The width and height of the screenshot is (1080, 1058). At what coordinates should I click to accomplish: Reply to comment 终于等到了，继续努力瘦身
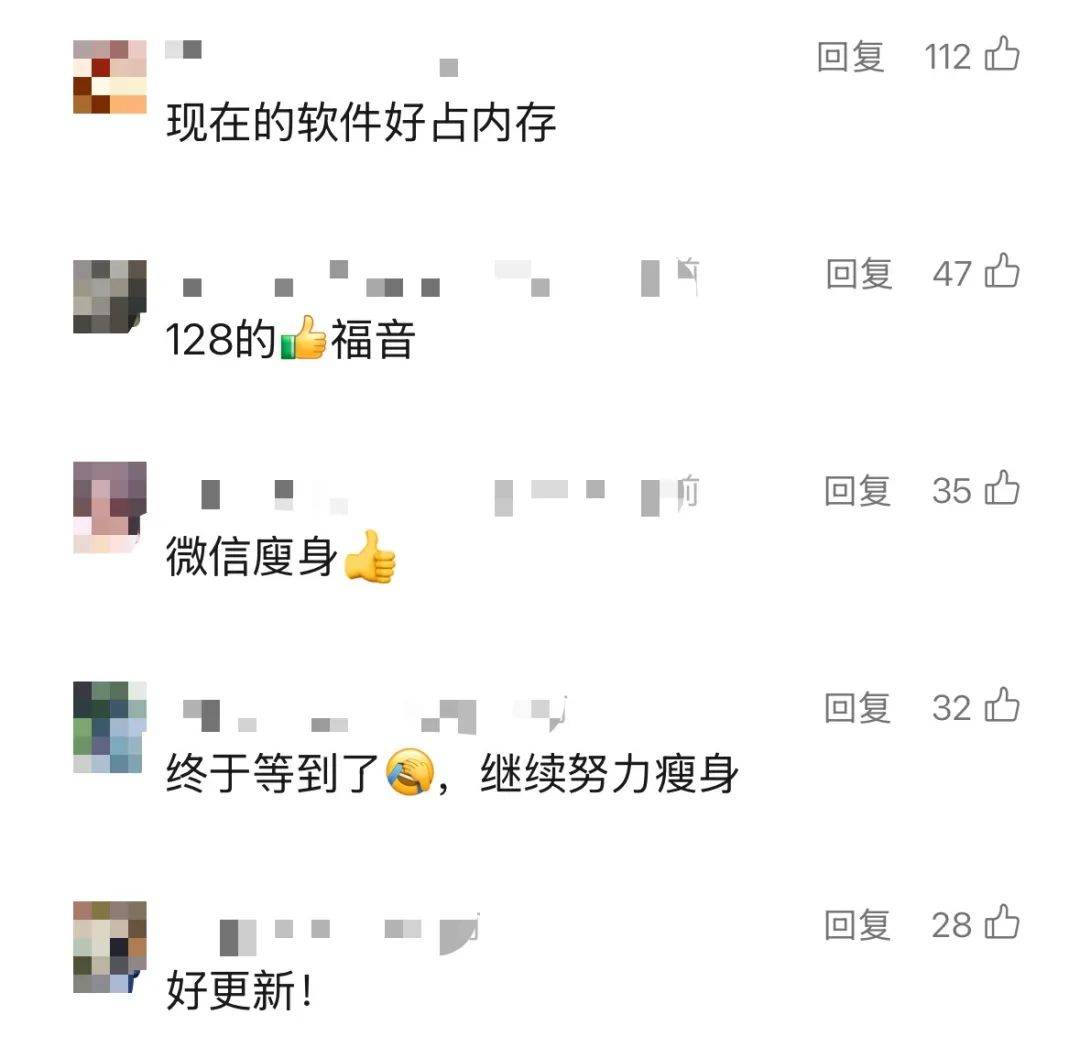coord(857,708)
